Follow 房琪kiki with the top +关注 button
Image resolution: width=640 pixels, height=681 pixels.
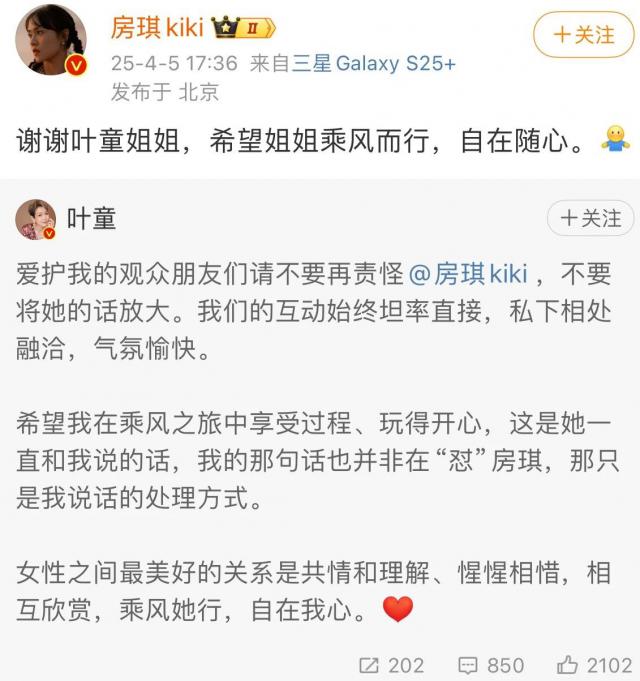click(585, 36)
